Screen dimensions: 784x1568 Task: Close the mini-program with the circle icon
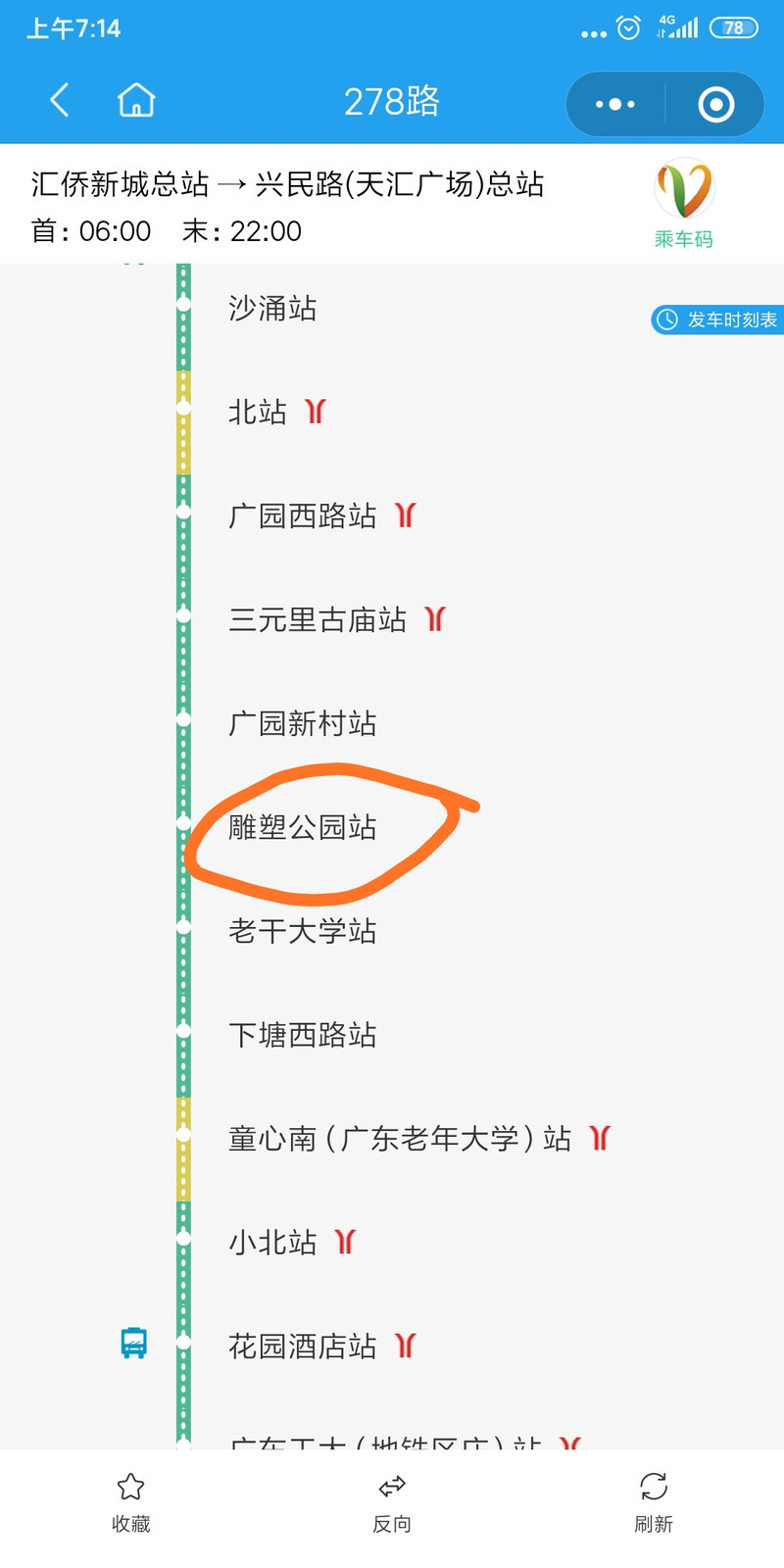tap(715, 104)
